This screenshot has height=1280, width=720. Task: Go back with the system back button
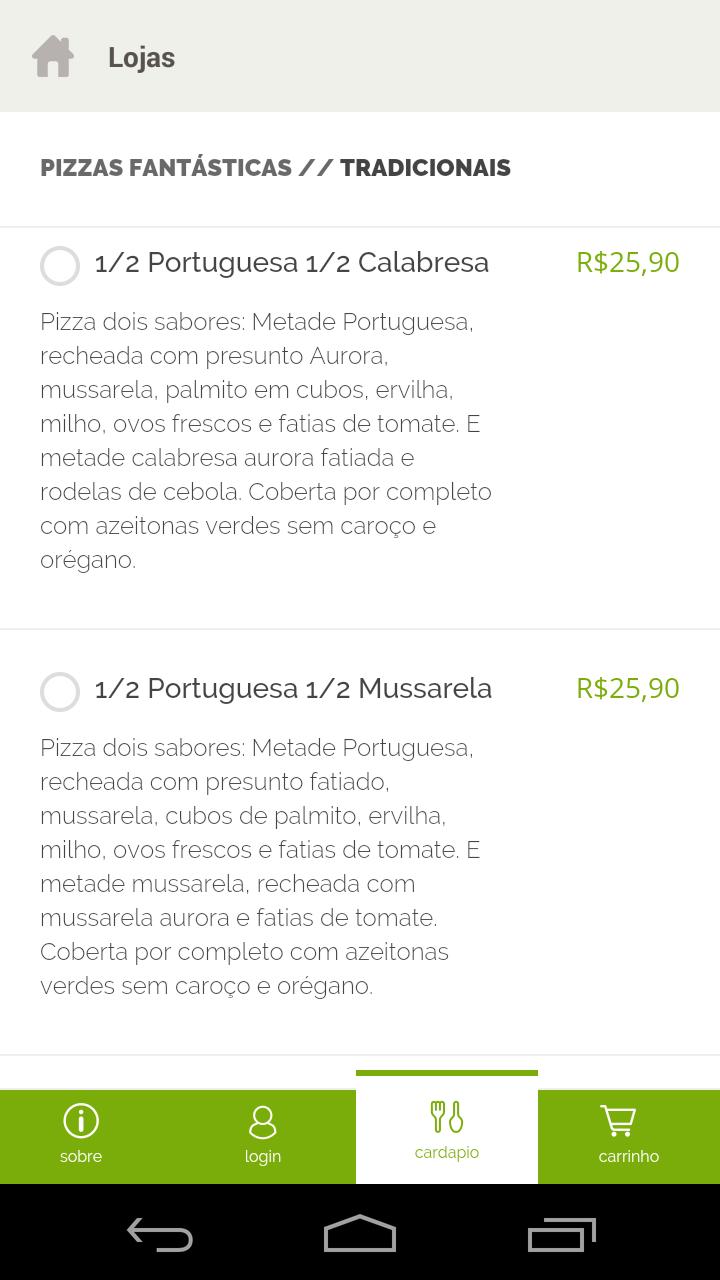click(x=160, y=1234)
